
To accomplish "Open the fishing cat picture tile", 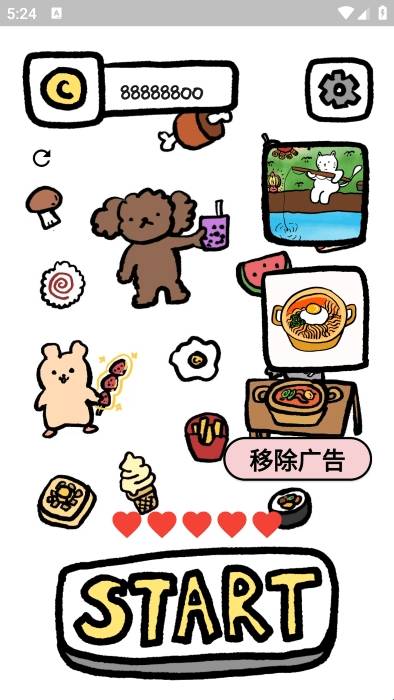I will [x=315, y=193].
